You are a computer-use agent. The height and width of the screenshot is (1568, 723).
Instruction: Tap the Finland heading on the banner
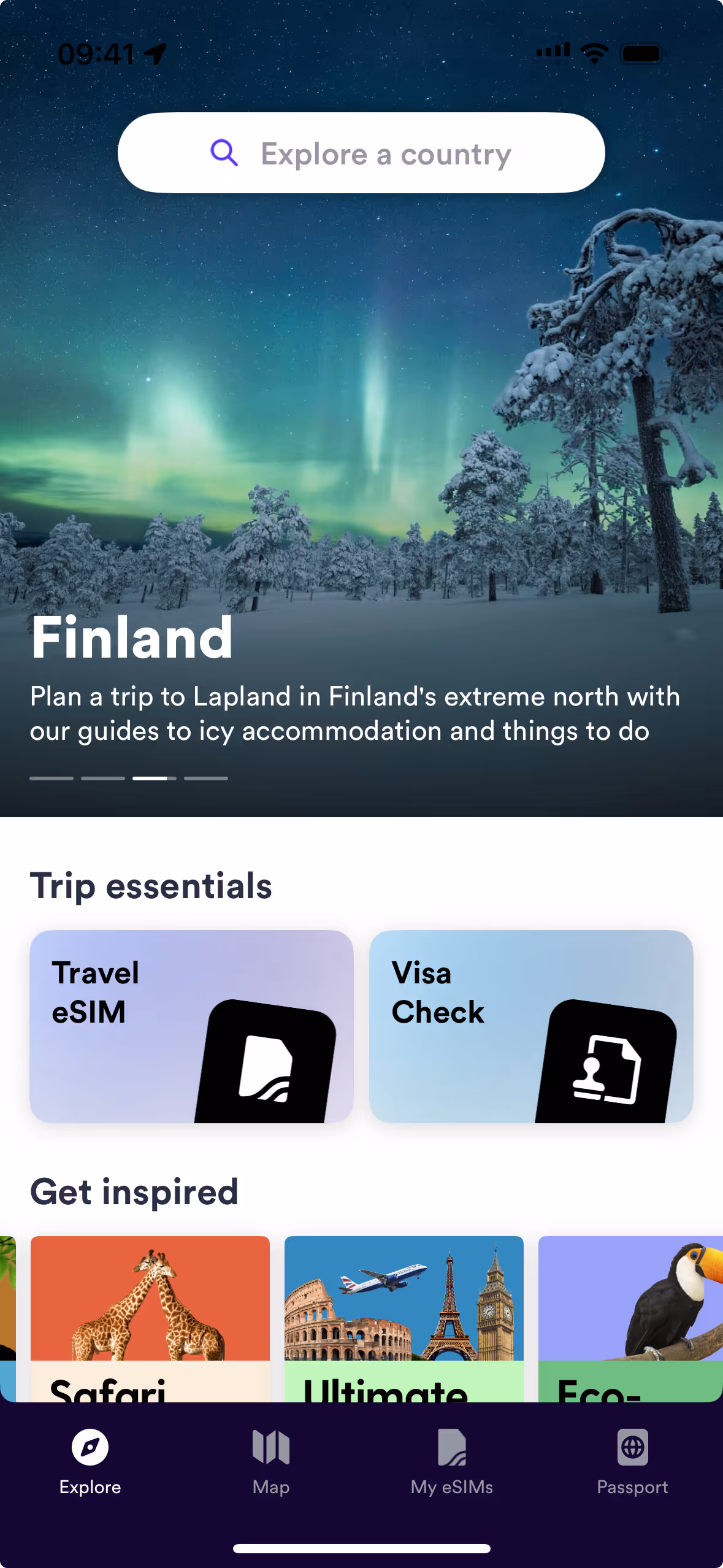pos(133,638)
